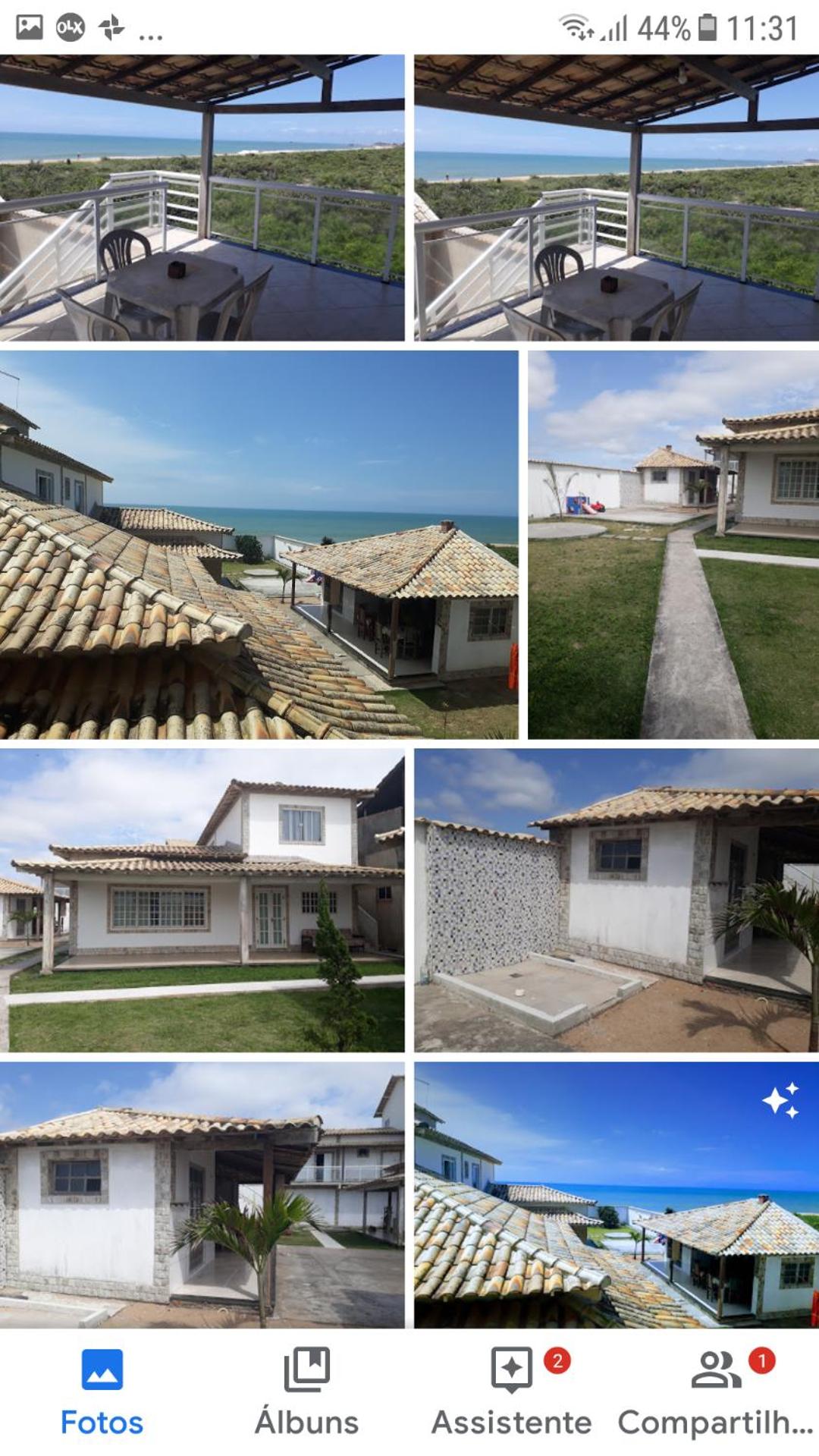View the two-story house front photo
The height and width of the screenshot is (1456, 819).
(202, 900)
